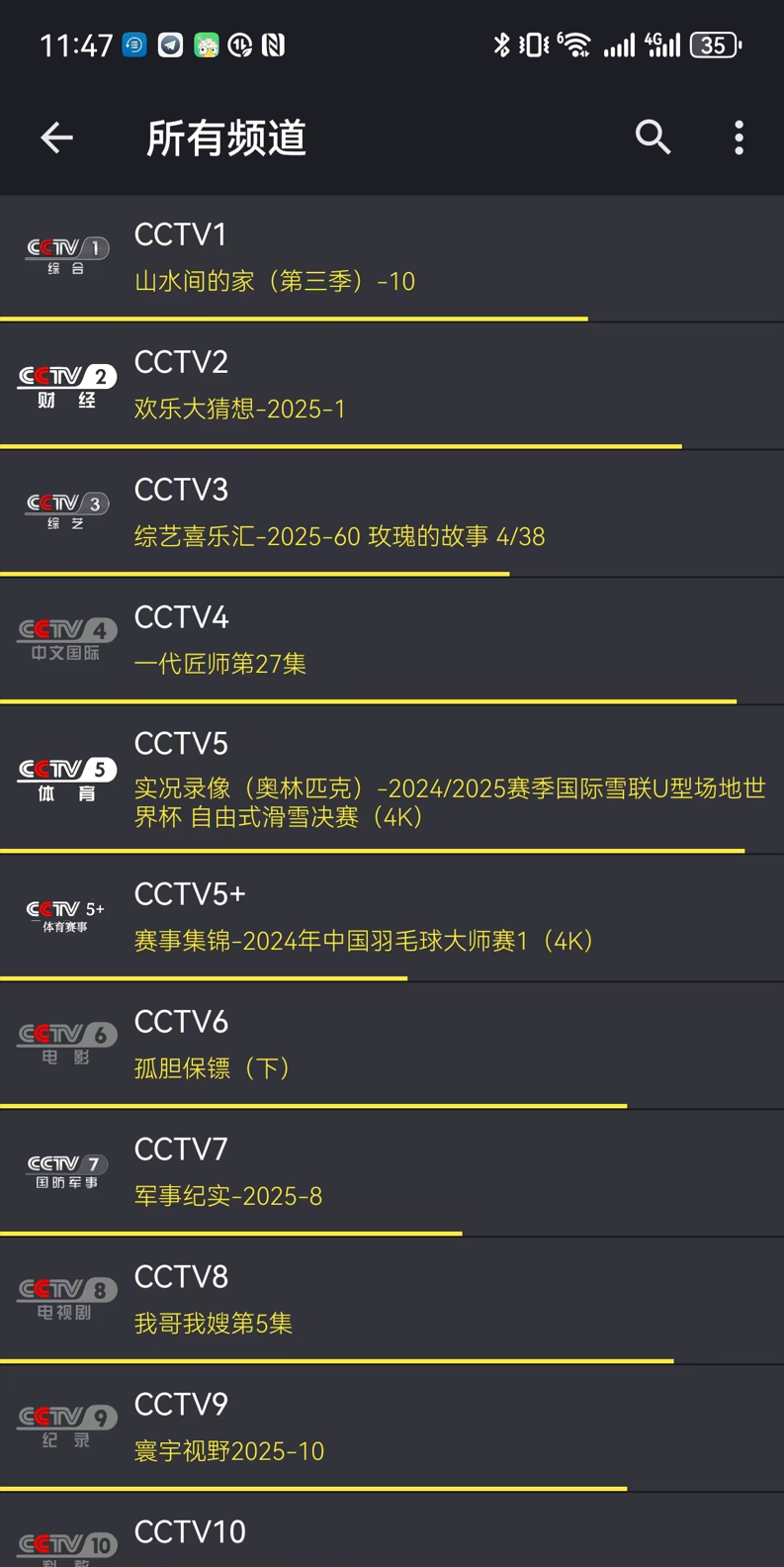Open the CCTV4 channel row

point(392,641)
